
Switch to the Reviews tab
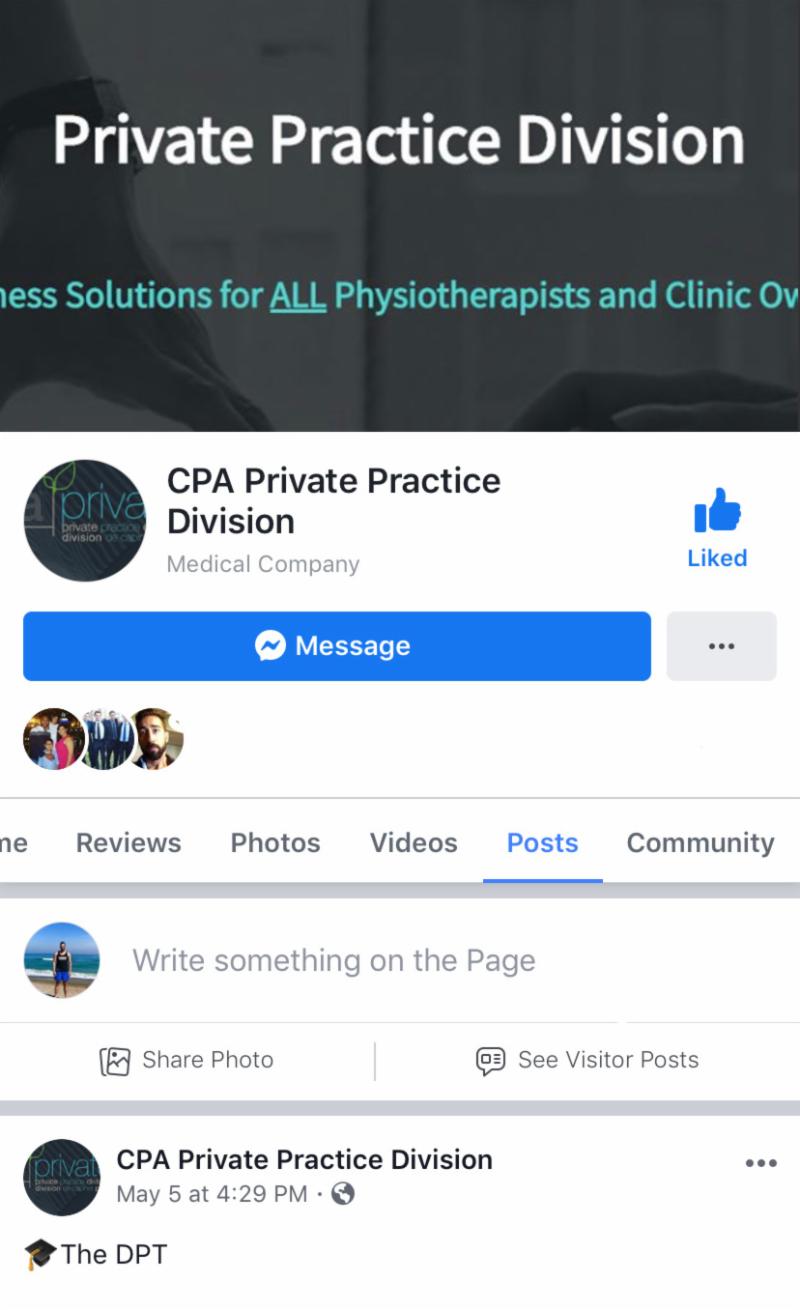[129, 843]
